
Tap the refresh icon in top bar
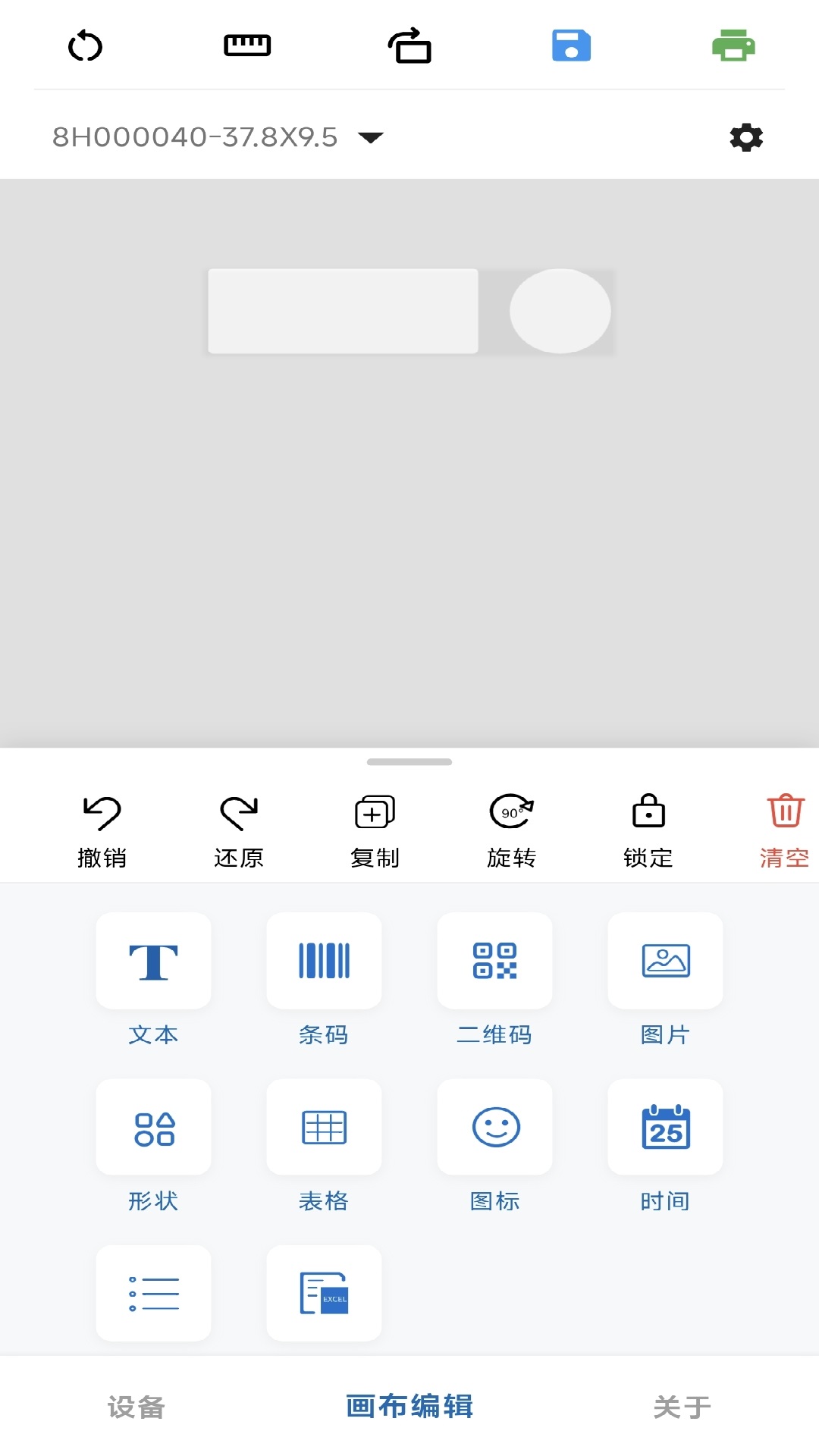coord(85,46)
